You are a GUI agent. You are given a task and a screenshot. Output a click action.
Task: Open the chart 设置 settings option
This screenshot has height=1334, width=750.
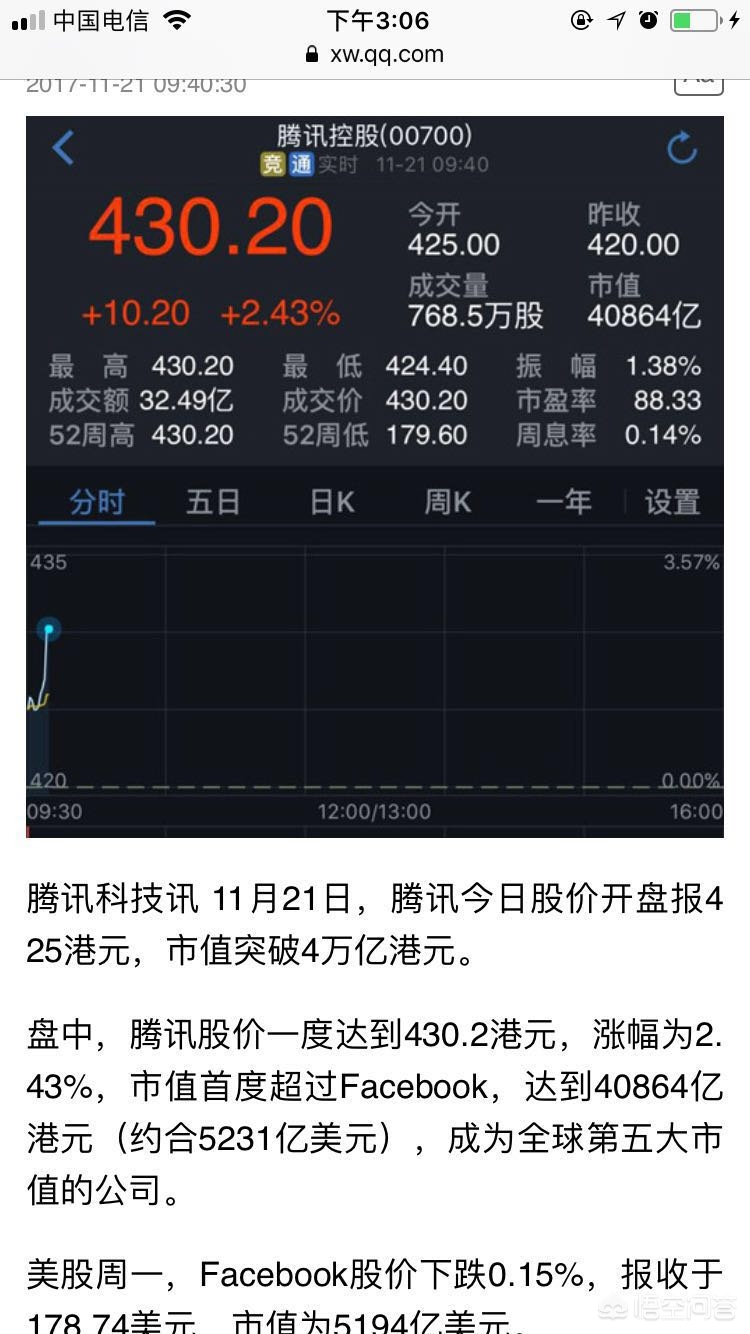click(672, 503)
